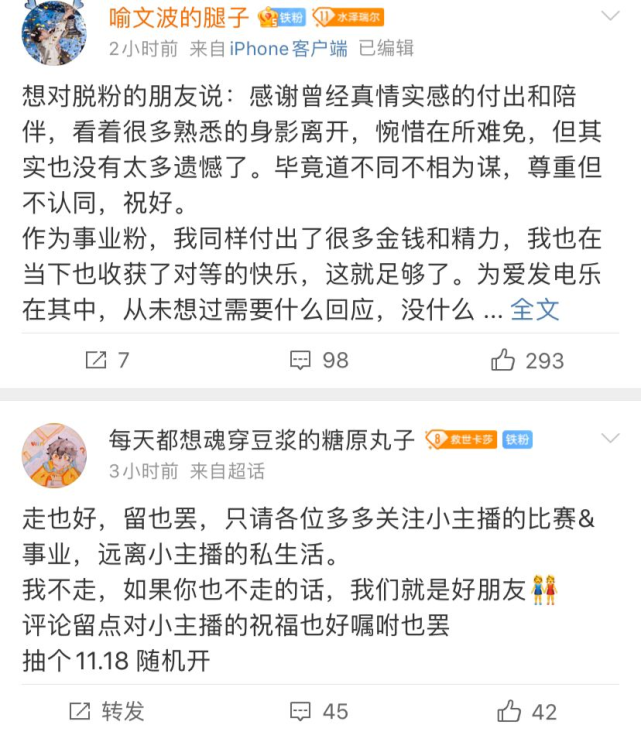Expand options chevron on 喻文波的腿子 post

coord(609,18)
